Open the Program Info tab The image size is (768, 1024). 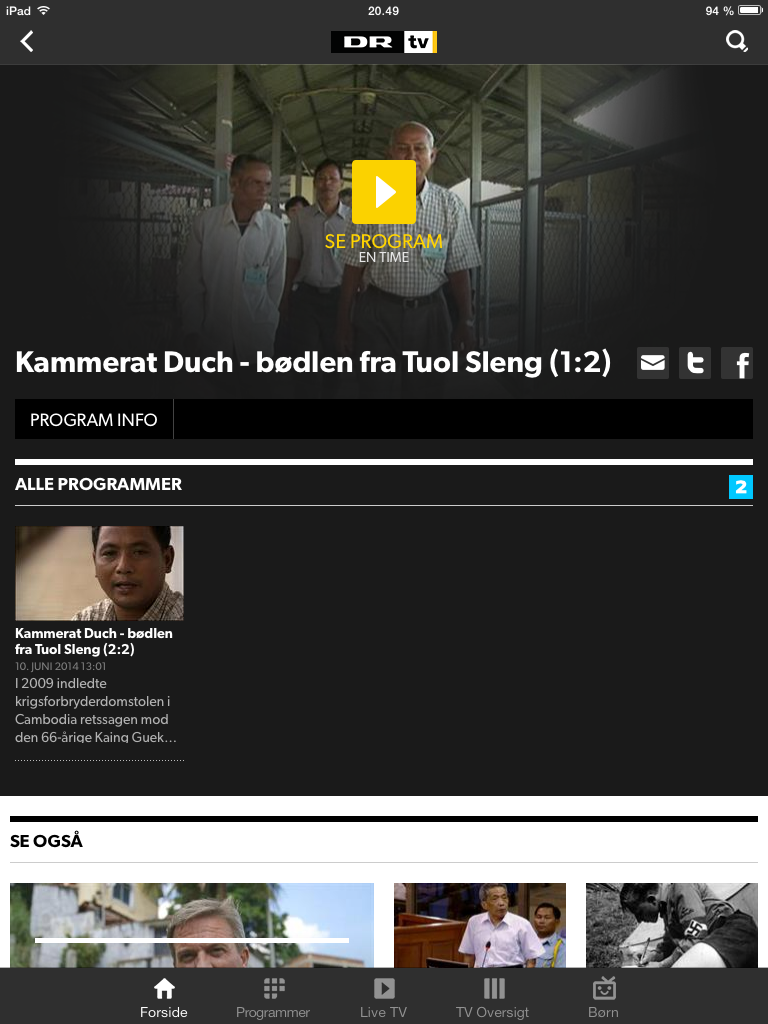(94, 420)
